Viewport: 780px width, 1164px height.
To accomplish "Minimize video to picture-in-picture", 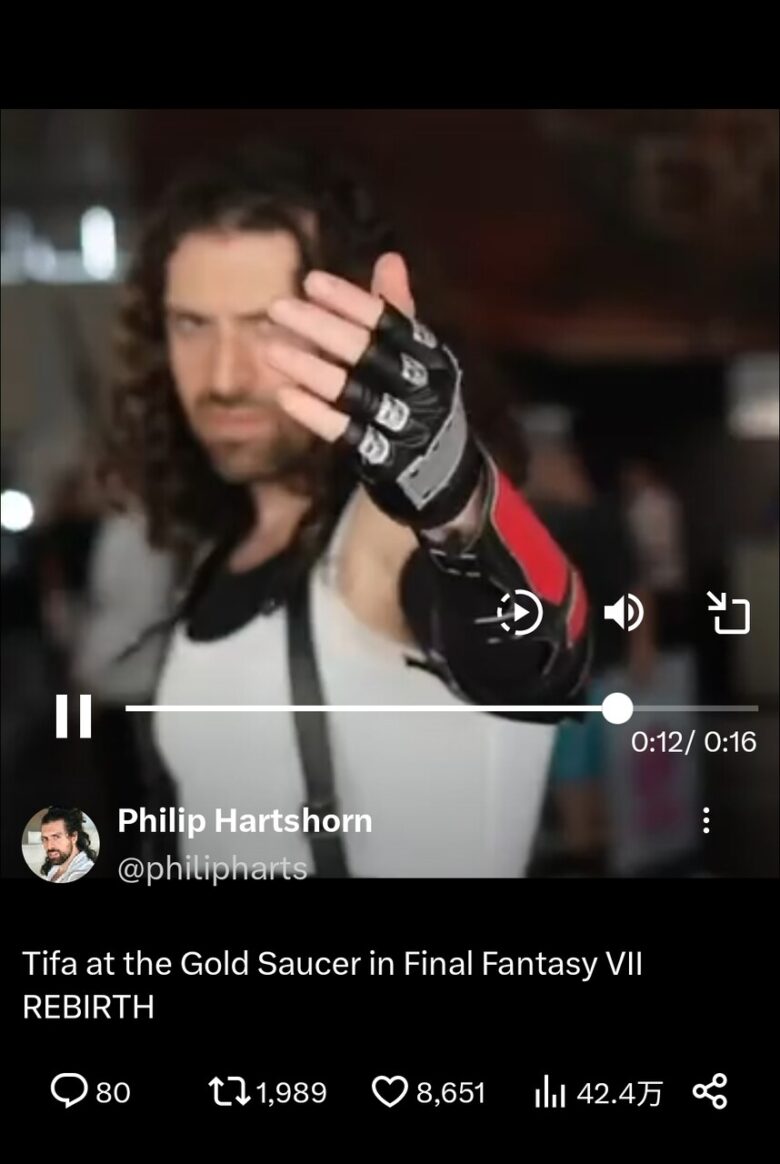I will point(728,613).
